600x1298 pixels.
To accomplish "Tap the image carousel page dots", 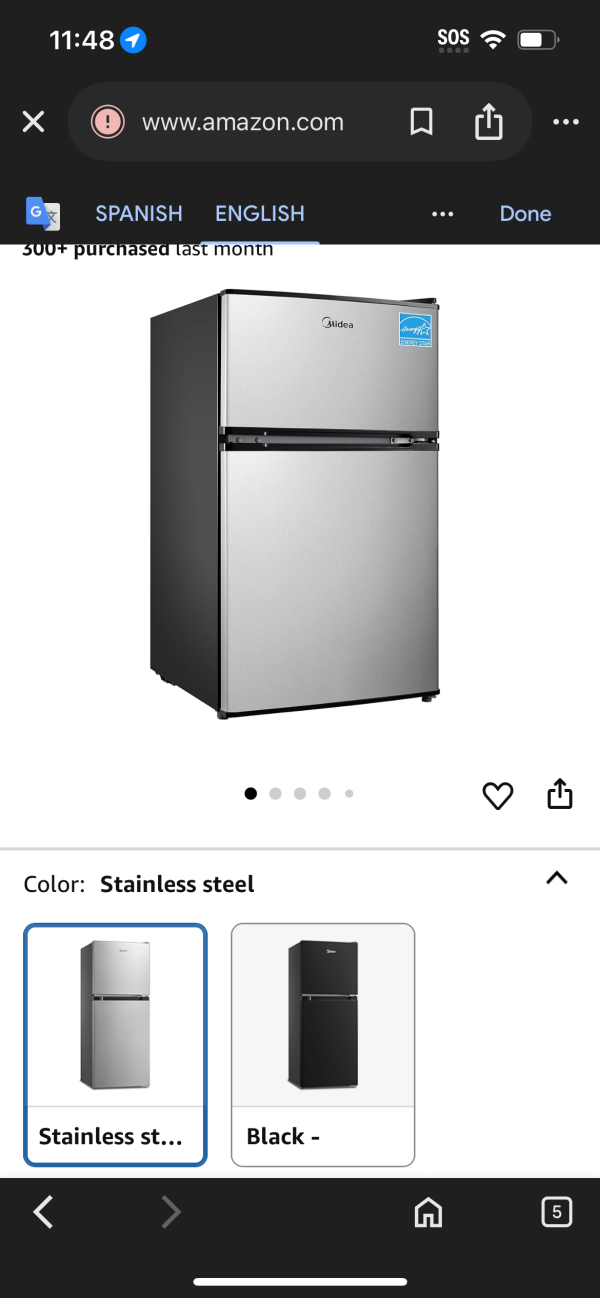I will [x=299, y=794].
